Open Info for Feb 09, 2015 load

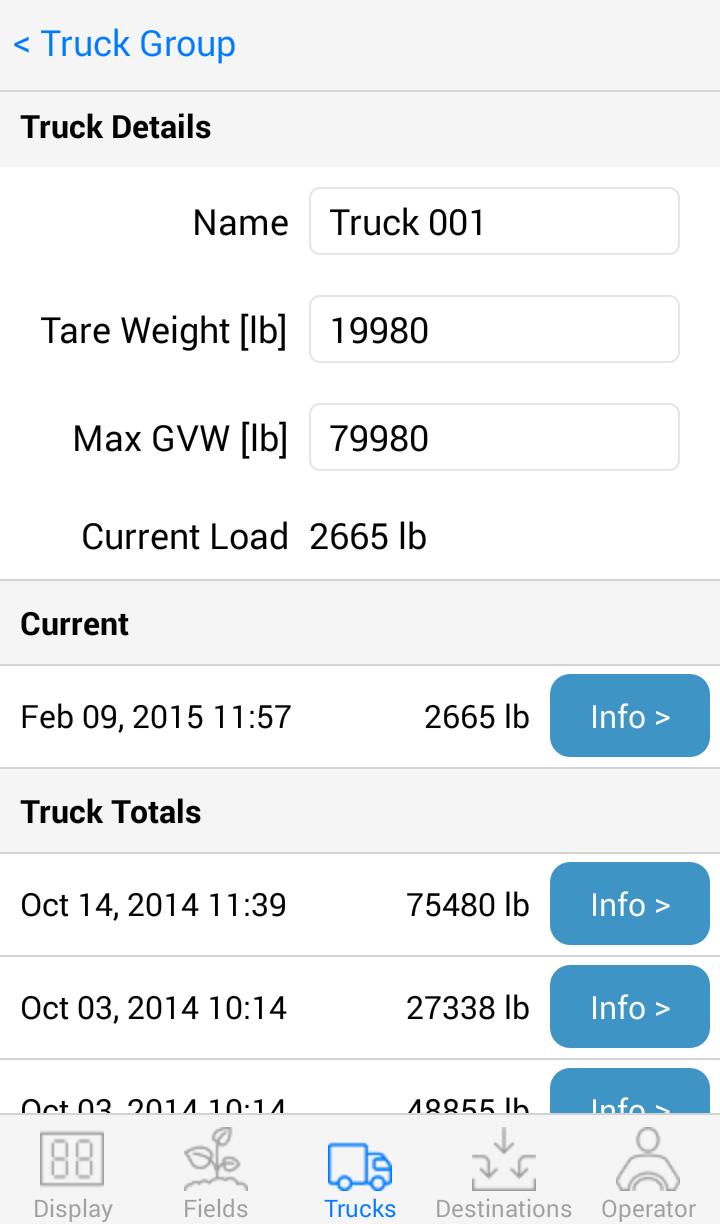630,716
